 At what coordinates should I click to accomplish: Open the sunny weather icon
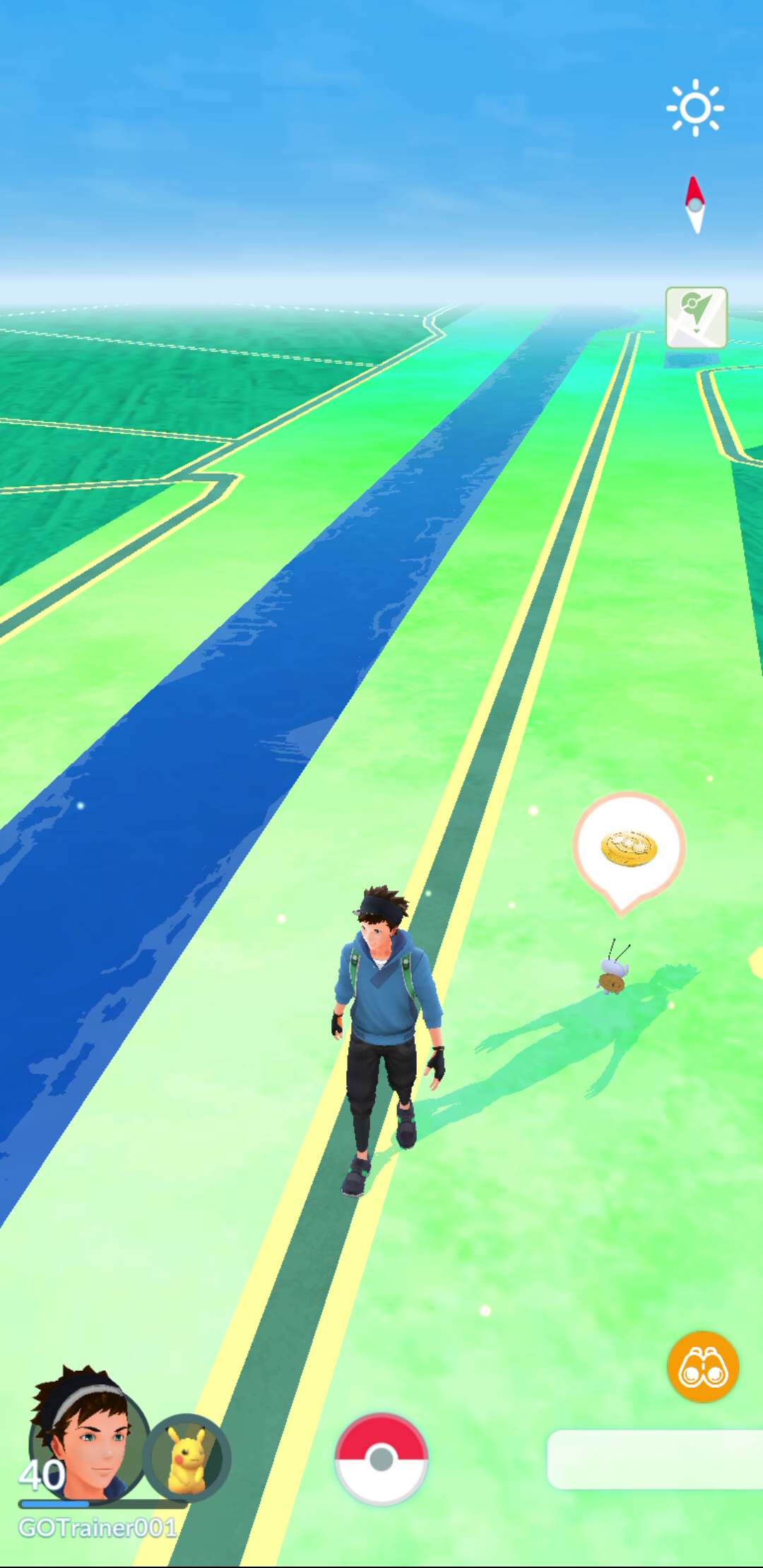695,107
